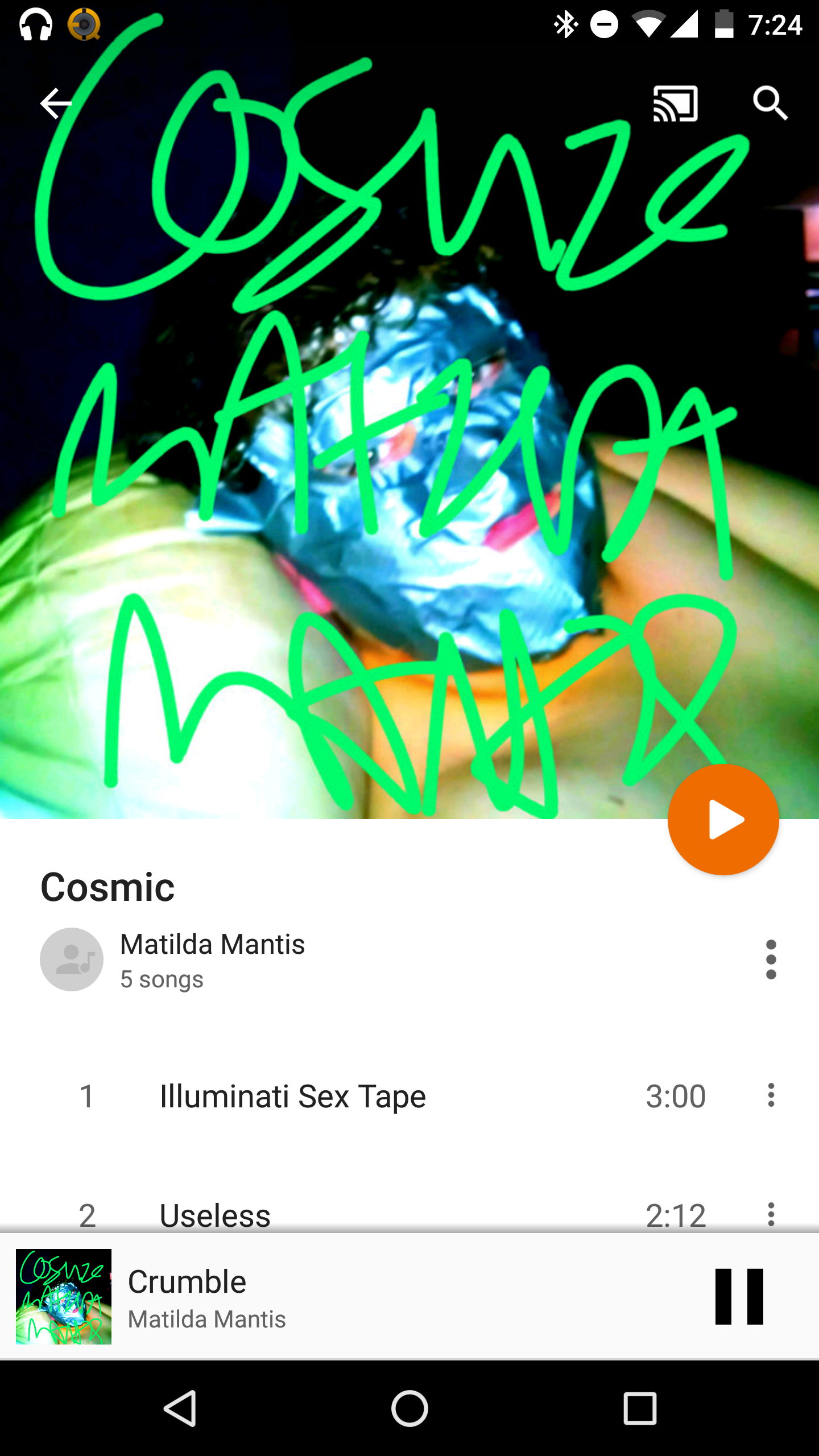Tap the system home button
The width and height of the screenshot is (819, 1456).
click(409, 1408)
